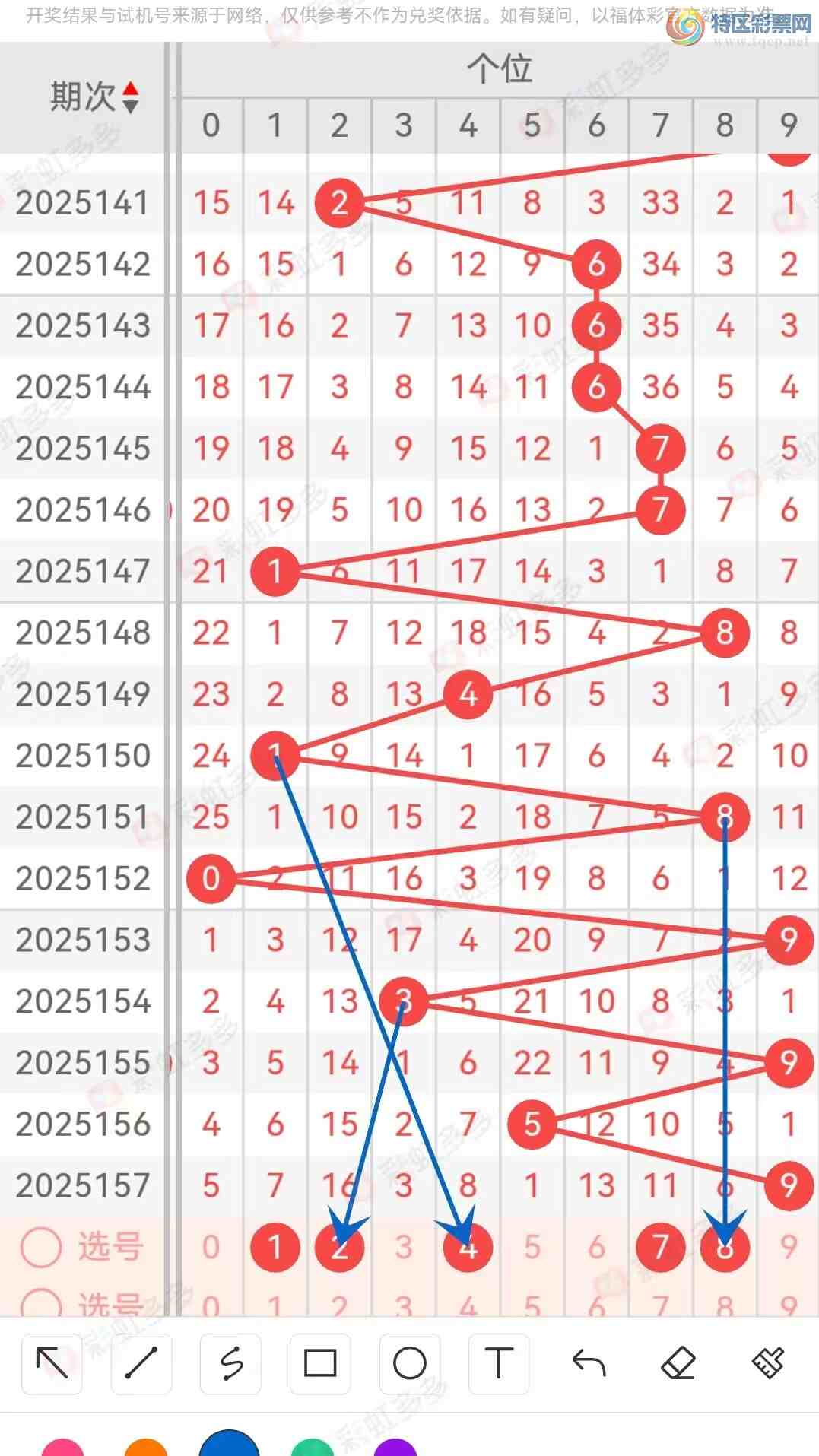Select the arrow drawing tool
Screen dimensions: 819x1456
(x=52, y=1363)
